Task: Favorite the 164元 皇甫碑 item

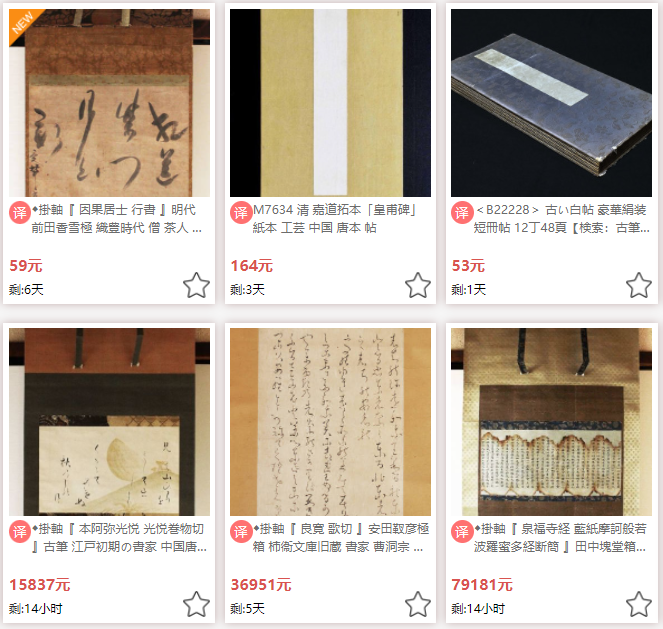Action: [x=417, y=286]
